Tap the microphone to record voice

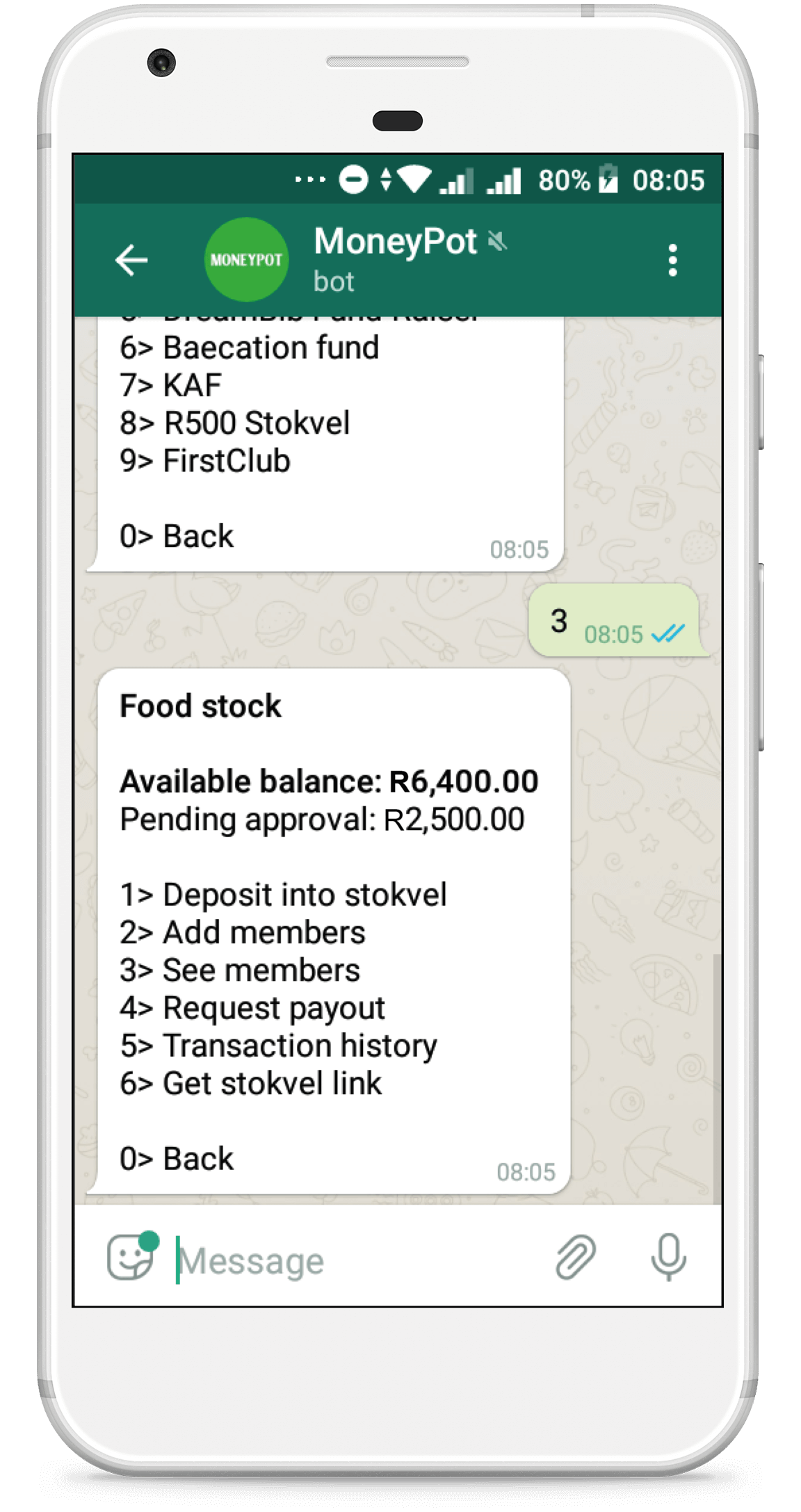tap(668, 1257)
